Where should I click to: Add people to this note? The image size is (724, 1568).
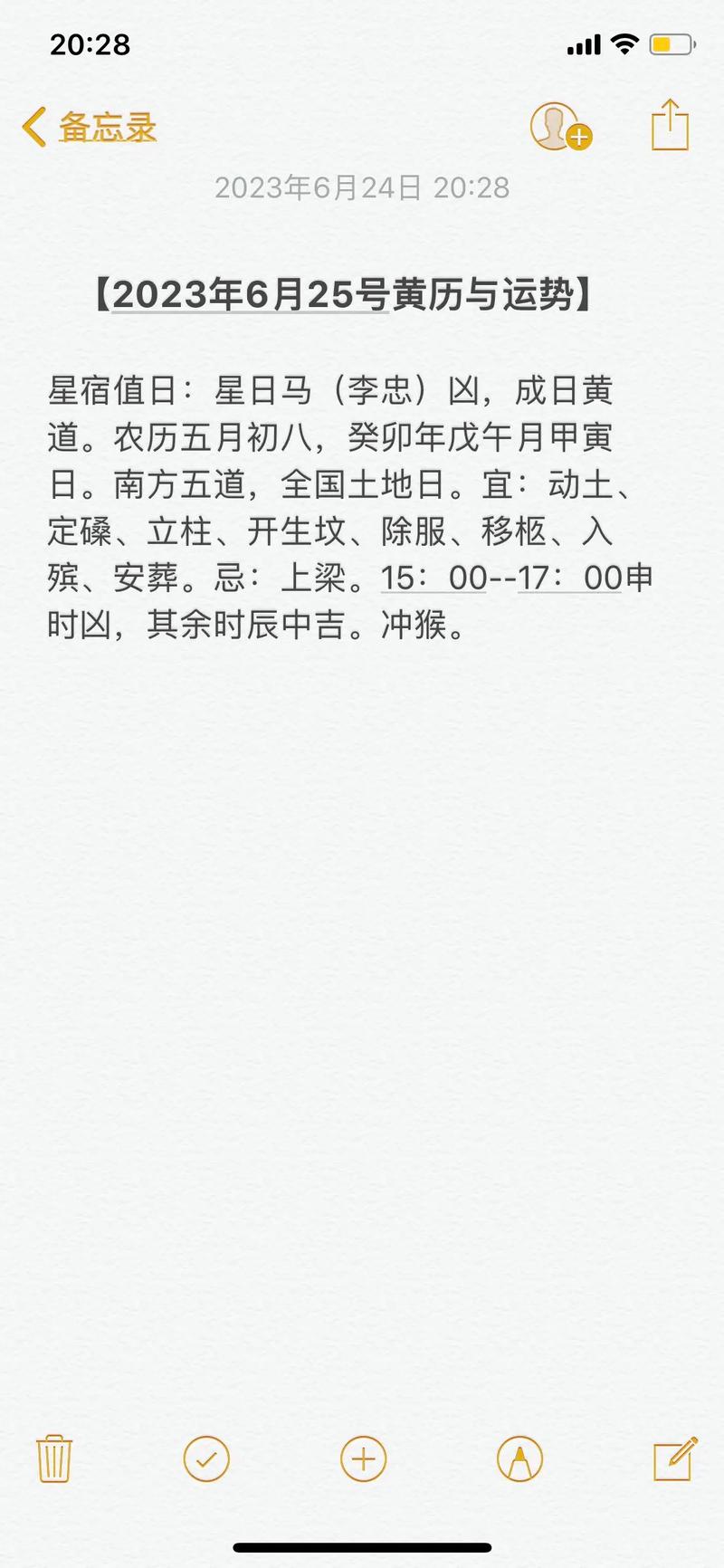click(x=559, y=127)
